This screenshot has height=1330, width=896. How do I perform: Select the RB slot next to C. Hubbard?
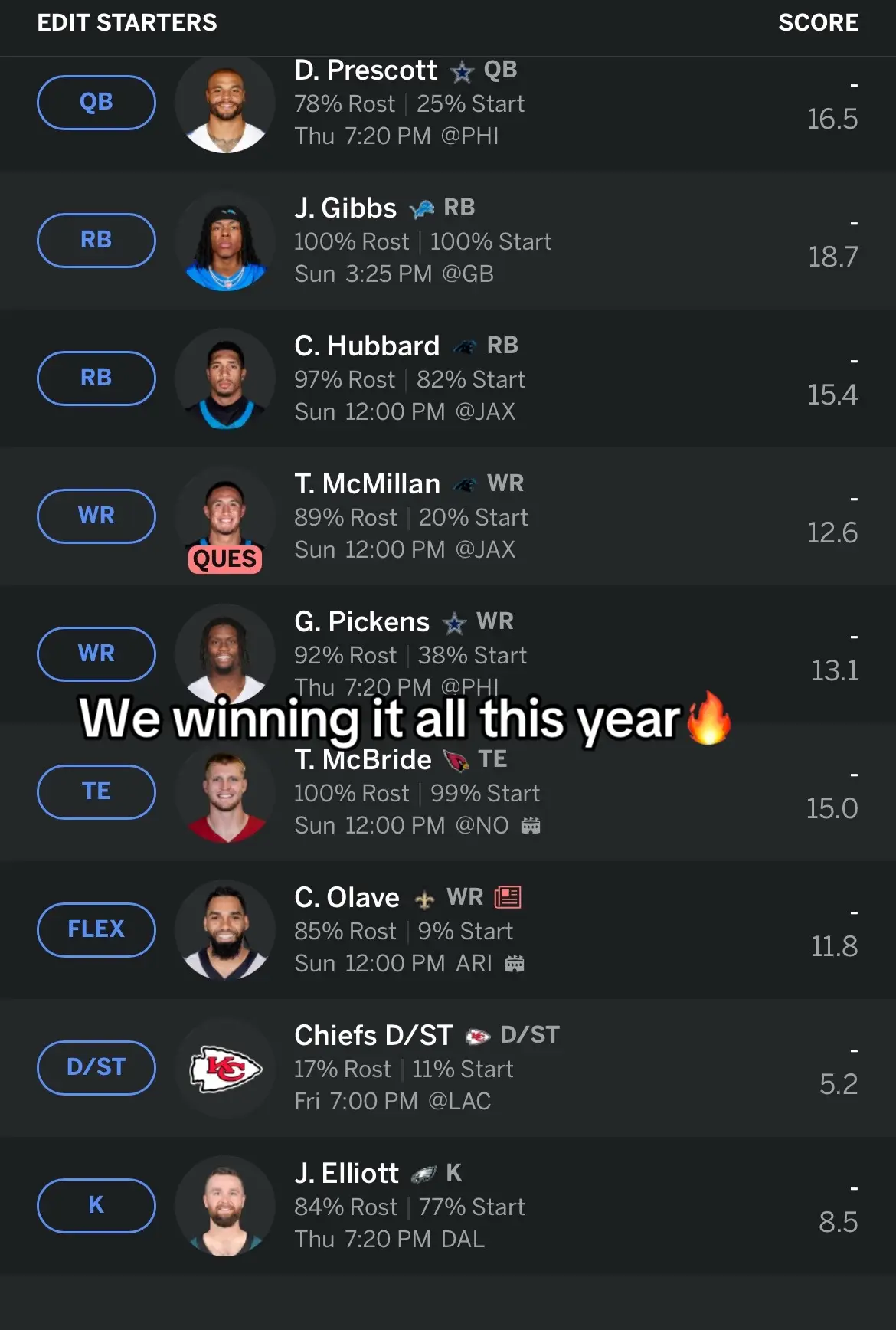(96, 378)
